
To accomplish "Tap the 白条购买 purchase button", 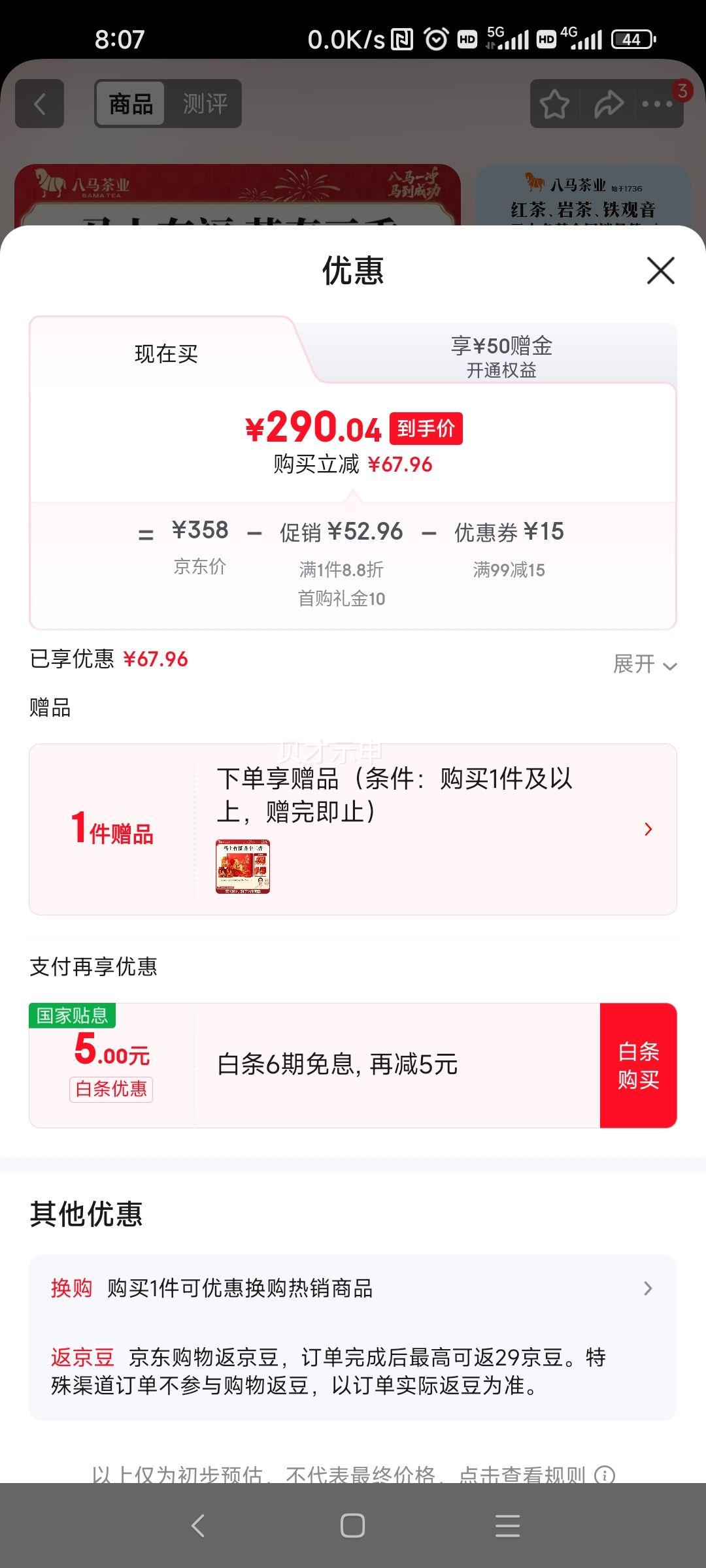I will tap(639, 1066).
